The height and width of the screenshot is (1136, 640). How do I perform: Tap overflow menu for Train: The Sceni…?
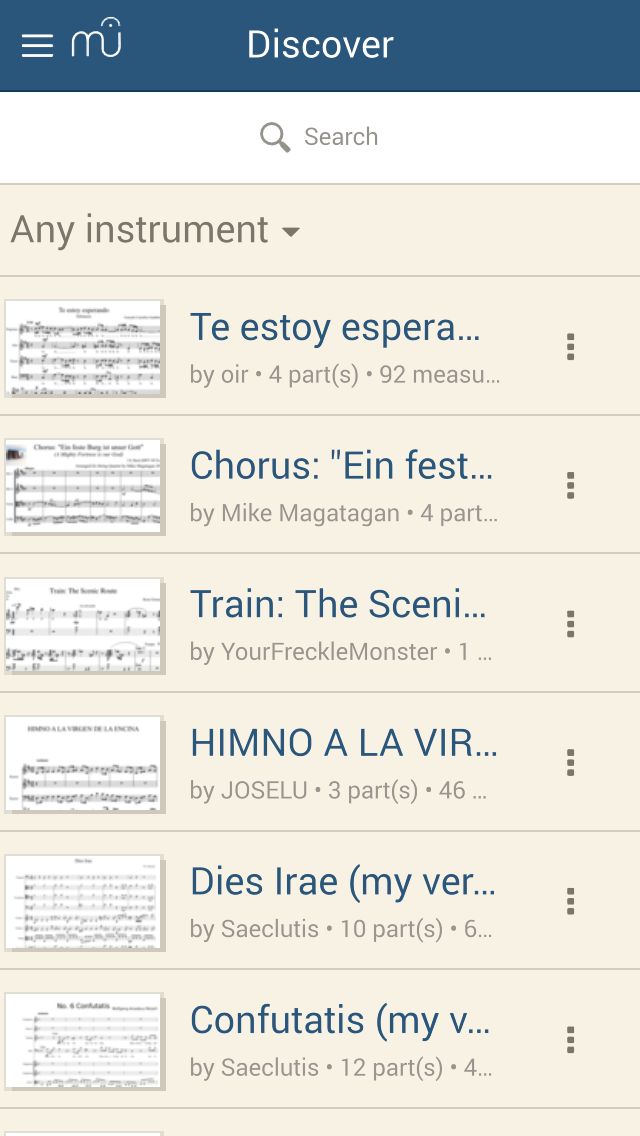point(570,624)
